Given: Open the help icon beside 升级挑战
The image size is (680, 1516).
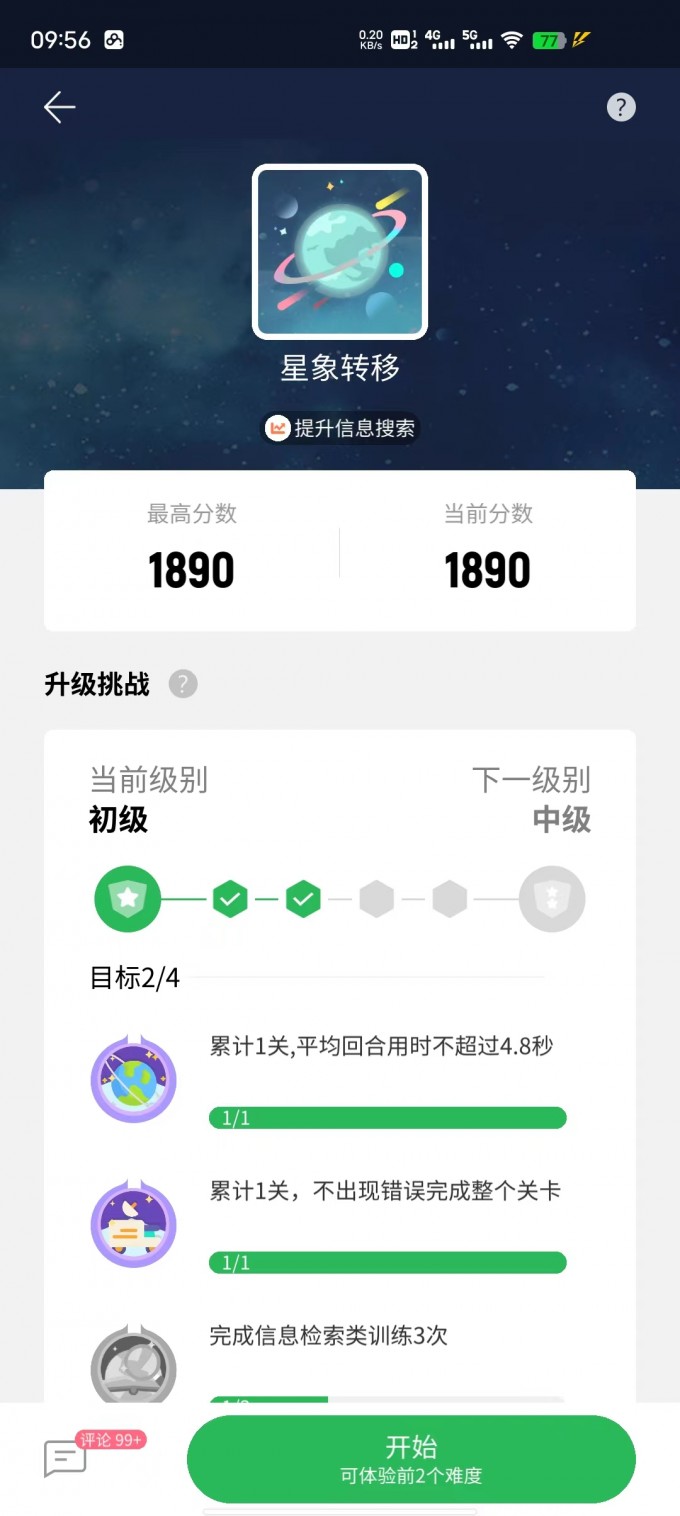Looking at the screenshot, I should click(x=183, y=684).
